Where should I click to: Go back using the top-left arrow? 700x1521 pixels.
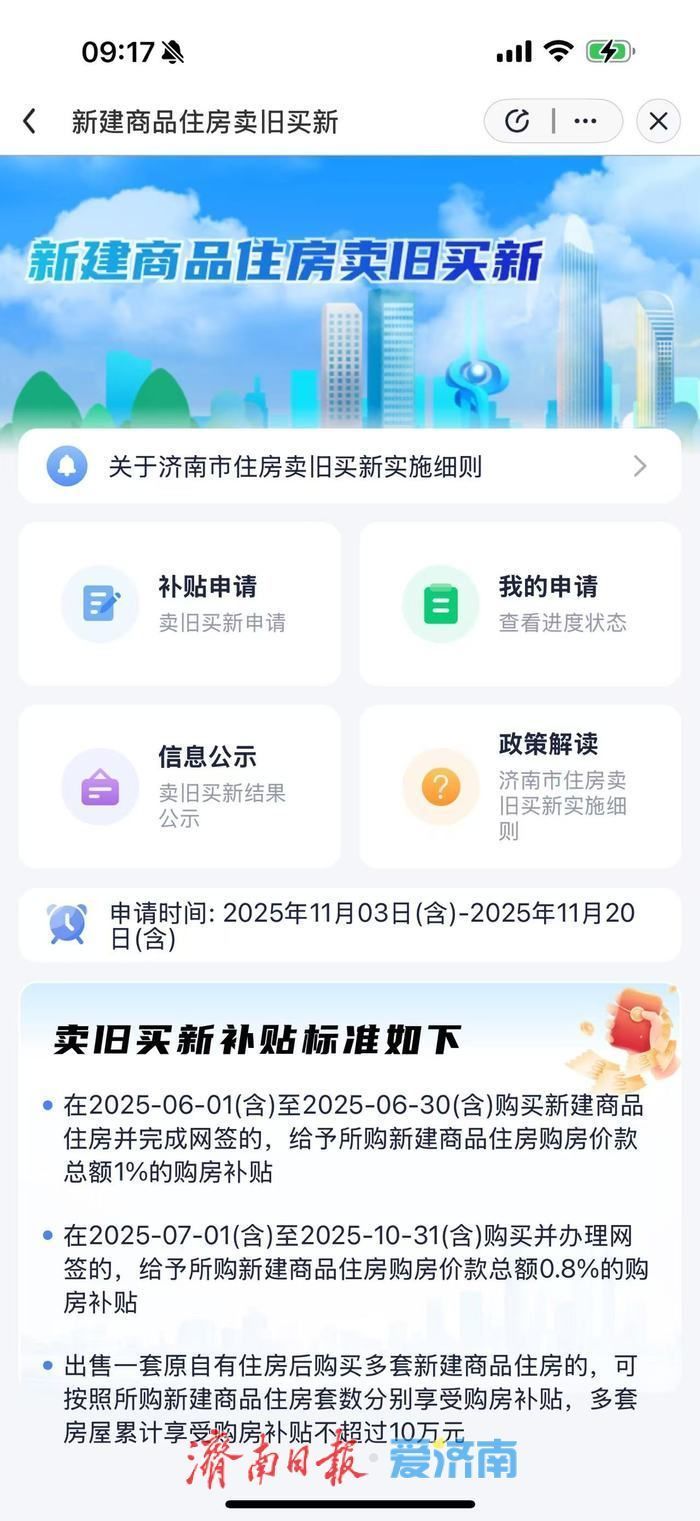pos(30,122)
